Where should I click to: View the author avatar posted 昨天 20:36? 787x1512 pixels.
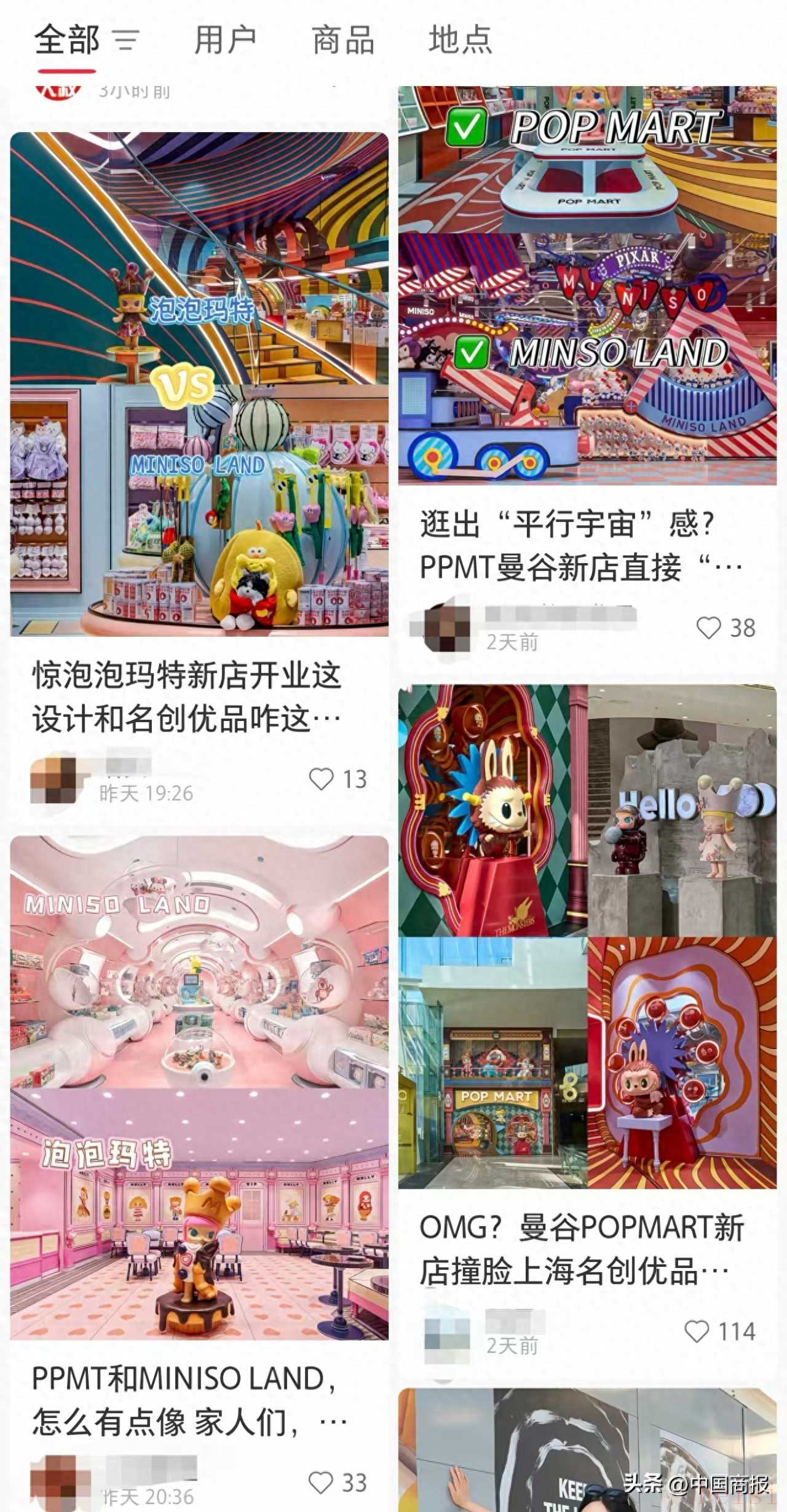(x=53, y=1482)
